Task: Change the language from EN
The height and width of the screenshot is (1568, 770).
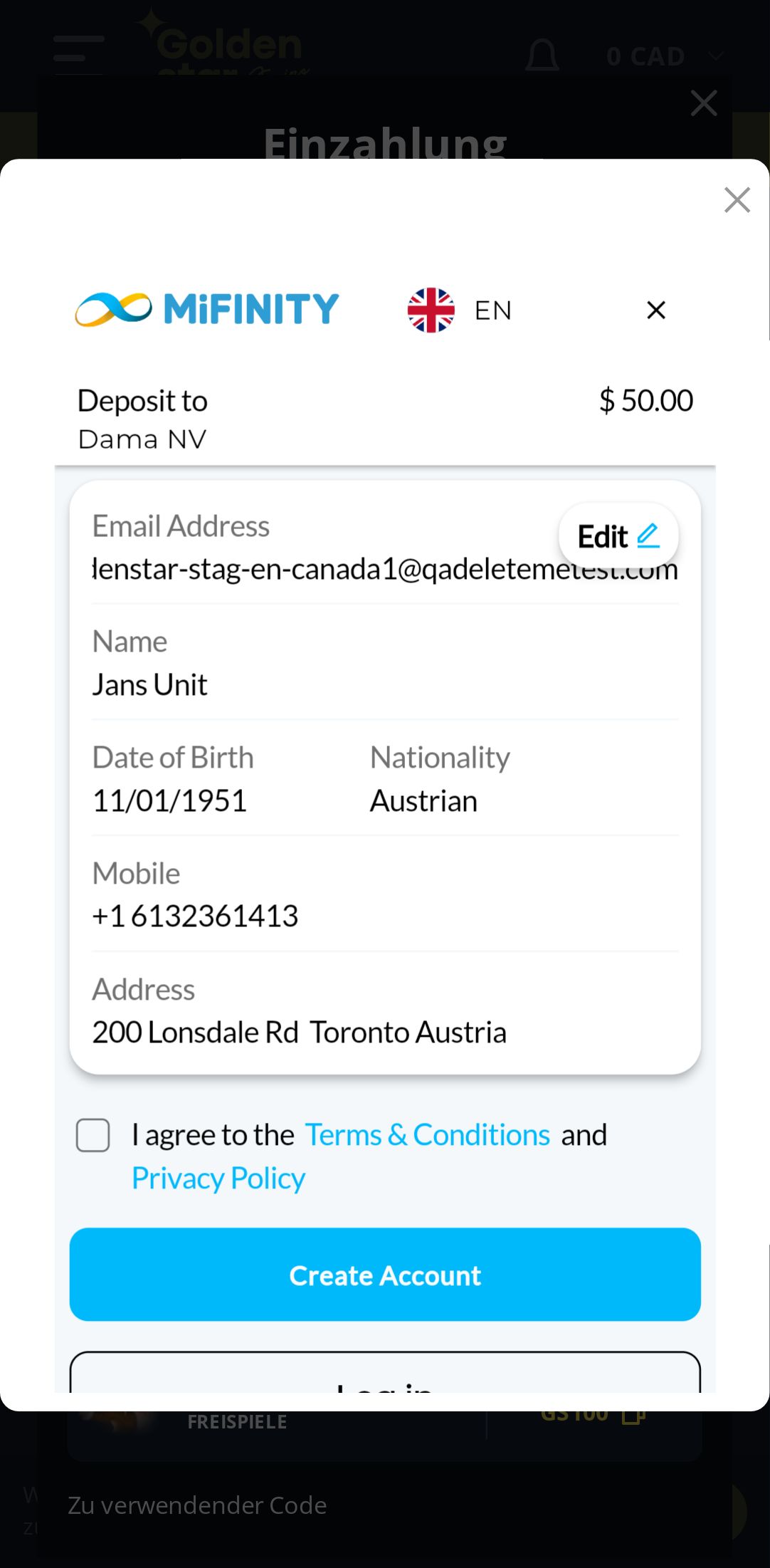Action: pos(460,310)
